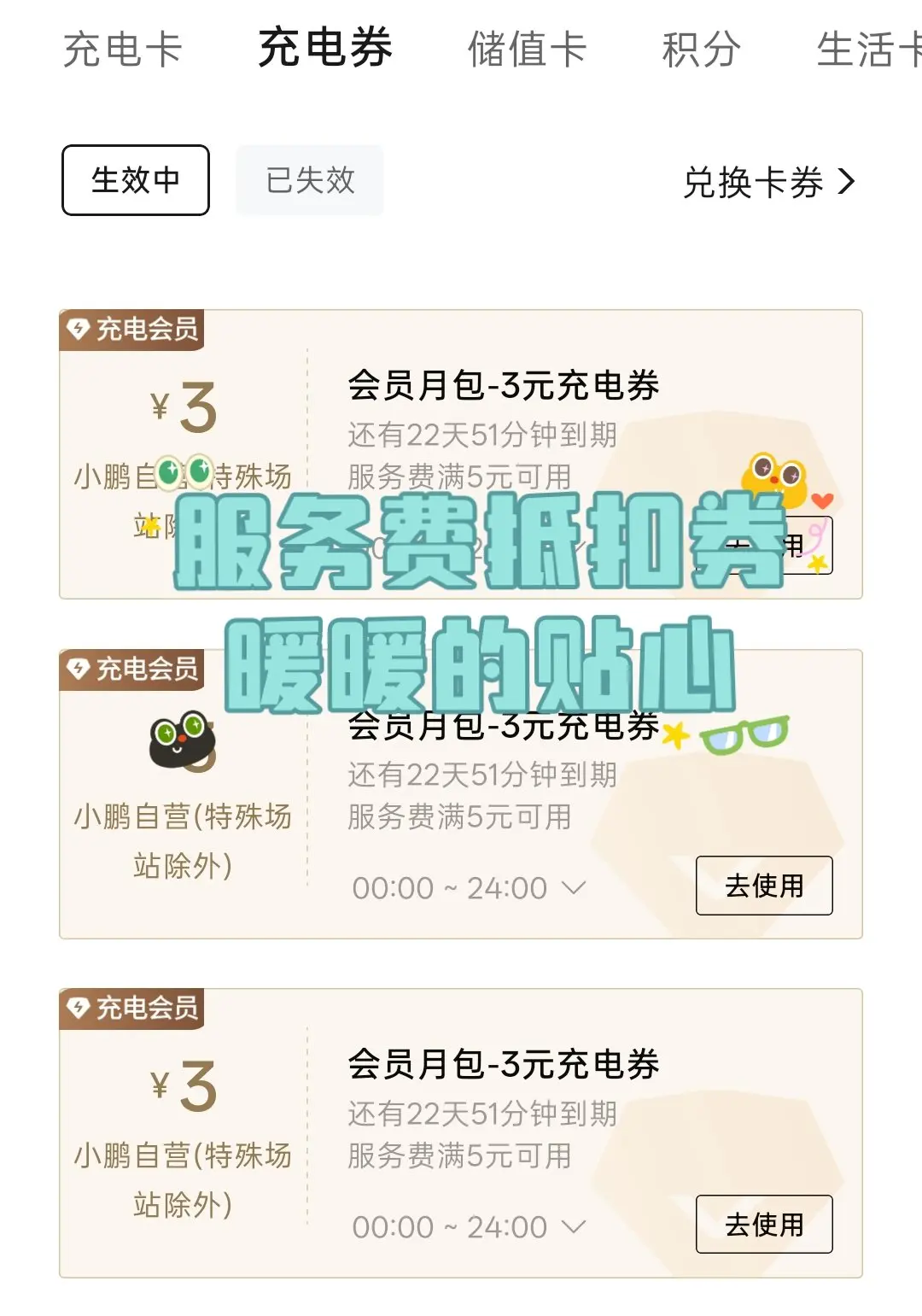Viewport: 922px width, 1316px height.
Task: Show active coupons with 生效中
Action: [136, 180]
